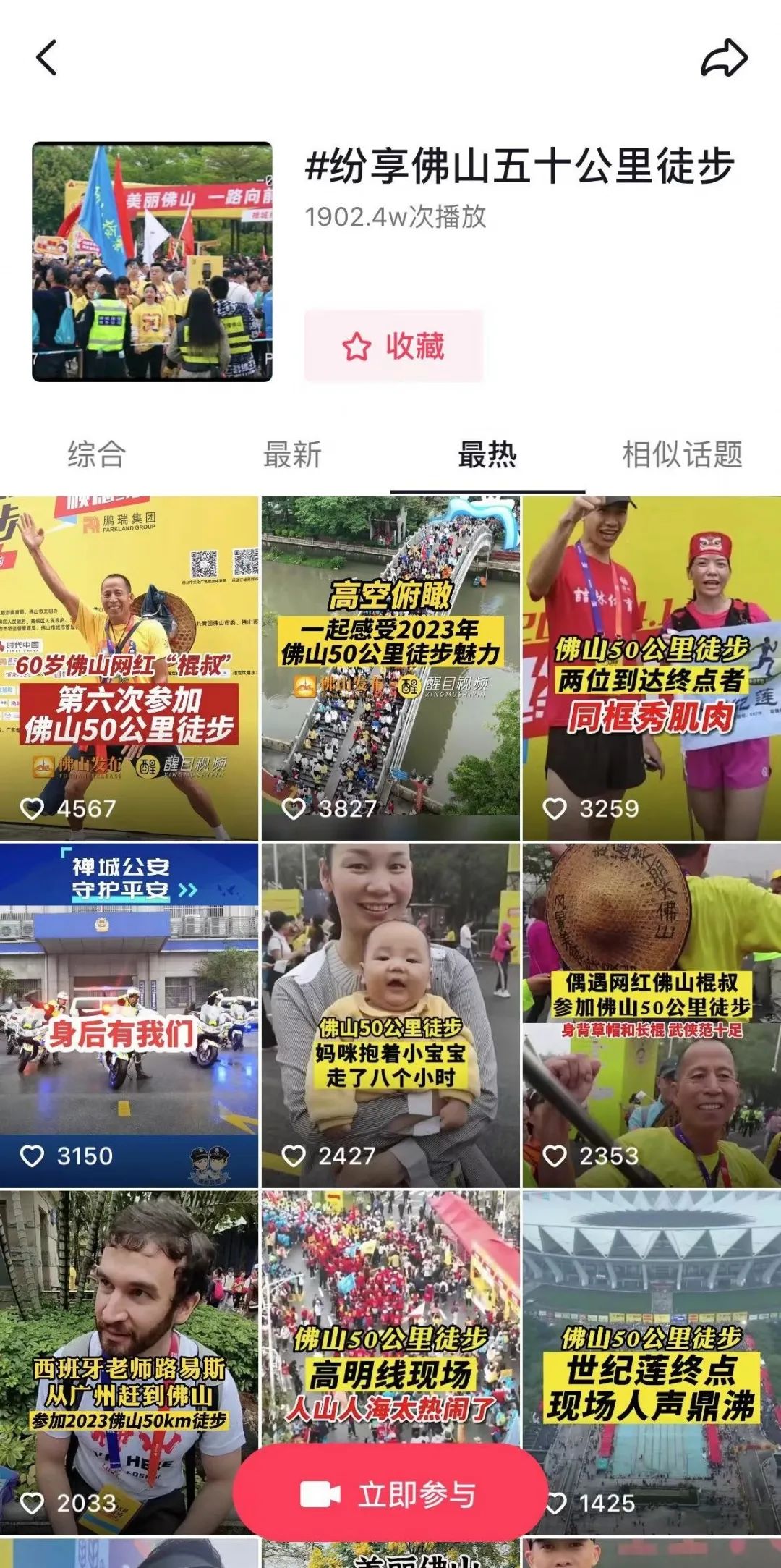Open video 同框秀肌肉 with 3259 likes
Image resolution: width=781 pixels, height=1568 pixels.
652,668
